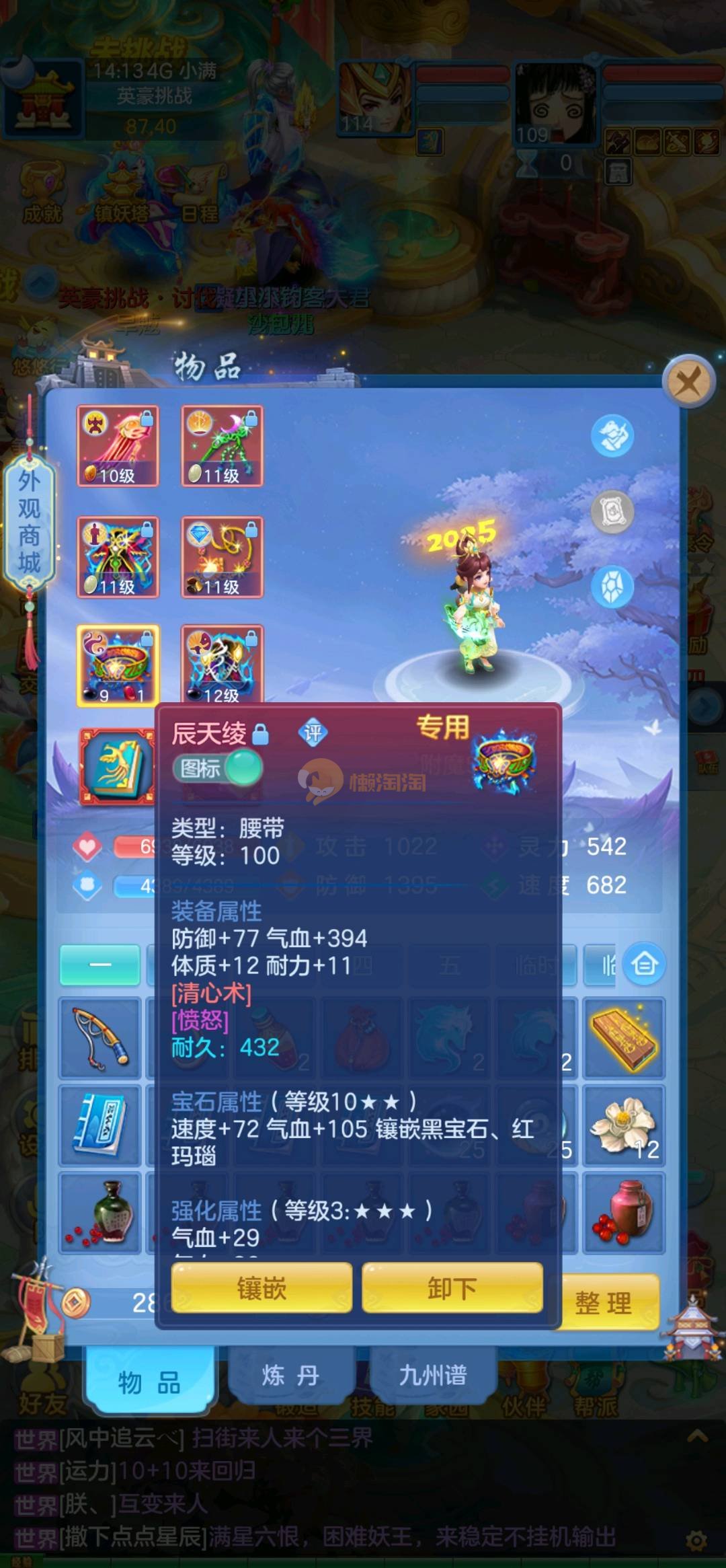Tap the blue book item in bag
The width and height of the screenshot is (726, 1568).
[100, 1125]
